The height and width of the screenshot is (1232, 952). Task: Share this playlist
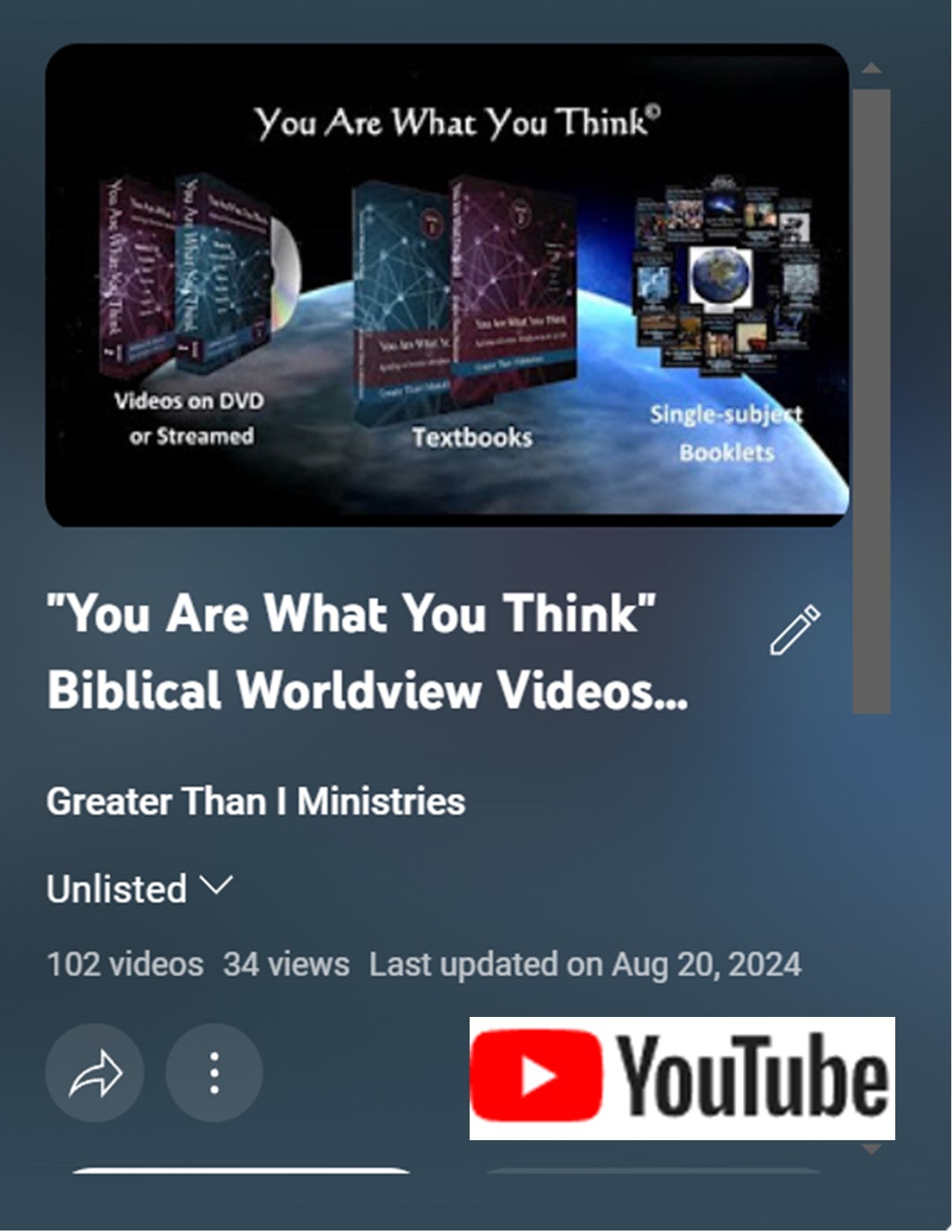95,1073
